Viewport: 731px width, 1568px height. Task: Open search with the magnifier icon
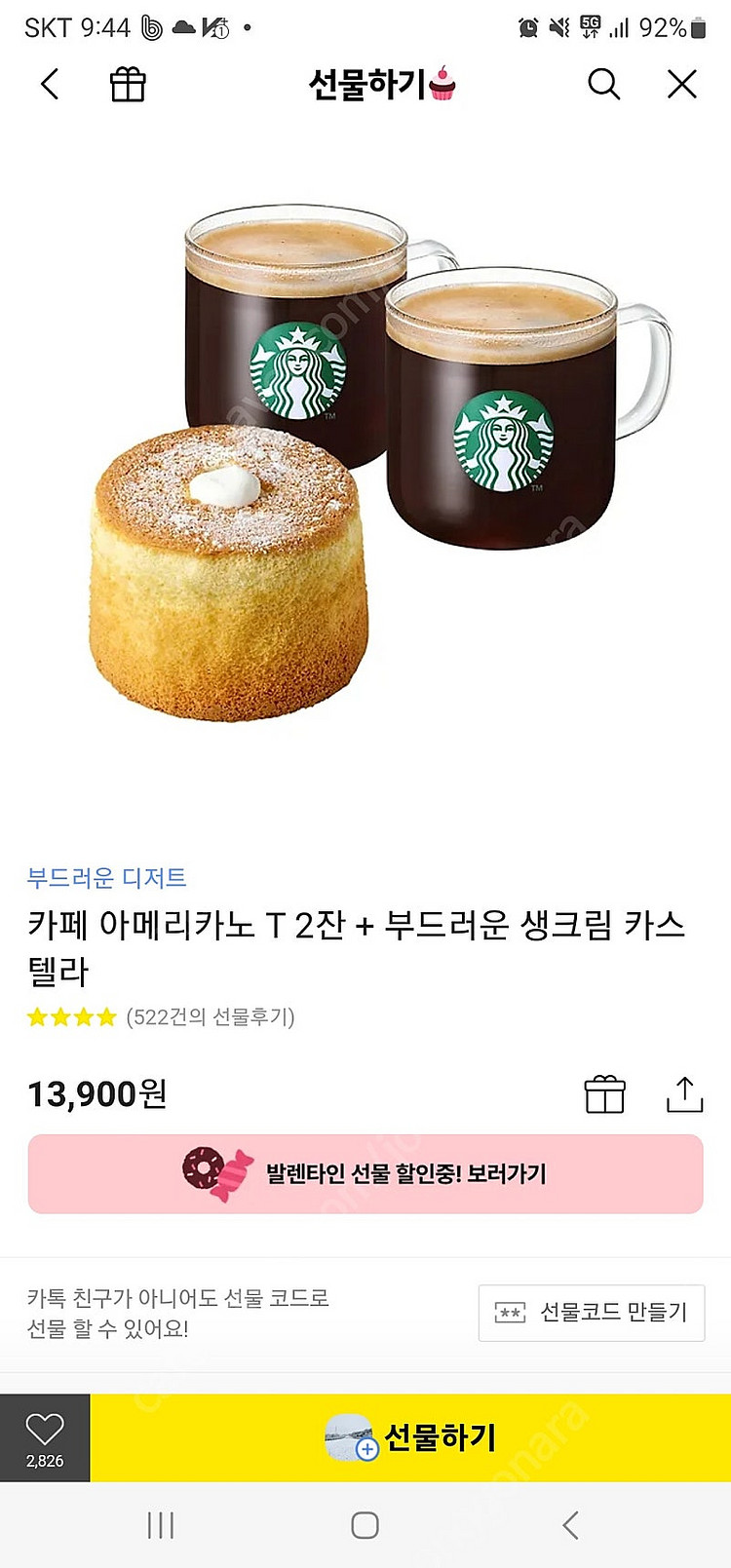pos(603,85)
